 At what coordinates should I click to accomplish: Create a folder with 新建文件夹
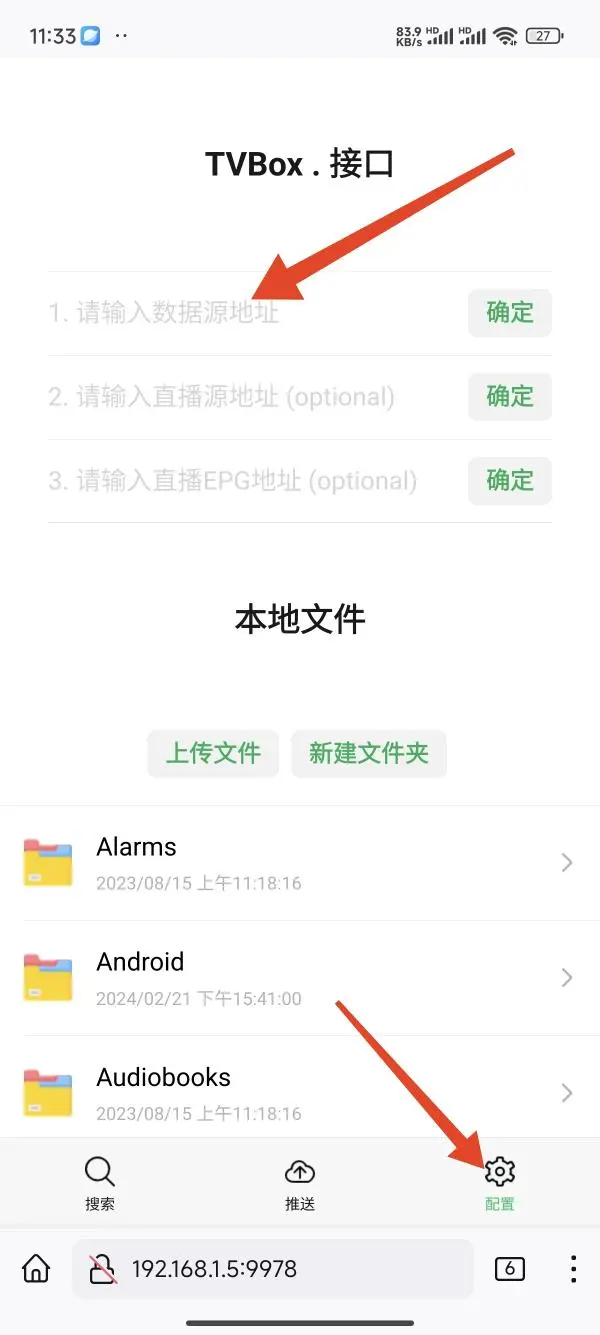(x=369, y=753)
